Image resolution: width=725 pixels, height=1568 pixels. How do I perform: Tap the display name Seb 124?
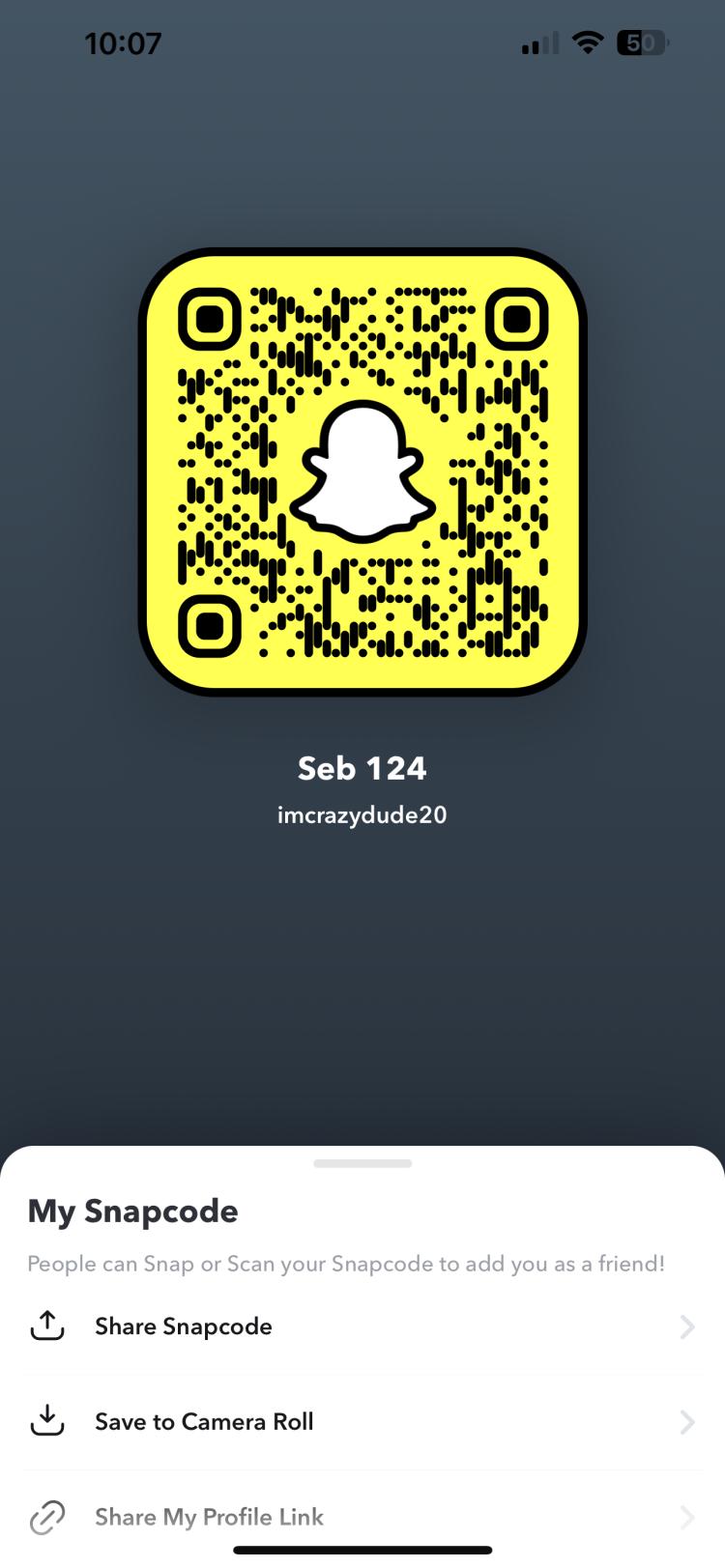[362, 768]
